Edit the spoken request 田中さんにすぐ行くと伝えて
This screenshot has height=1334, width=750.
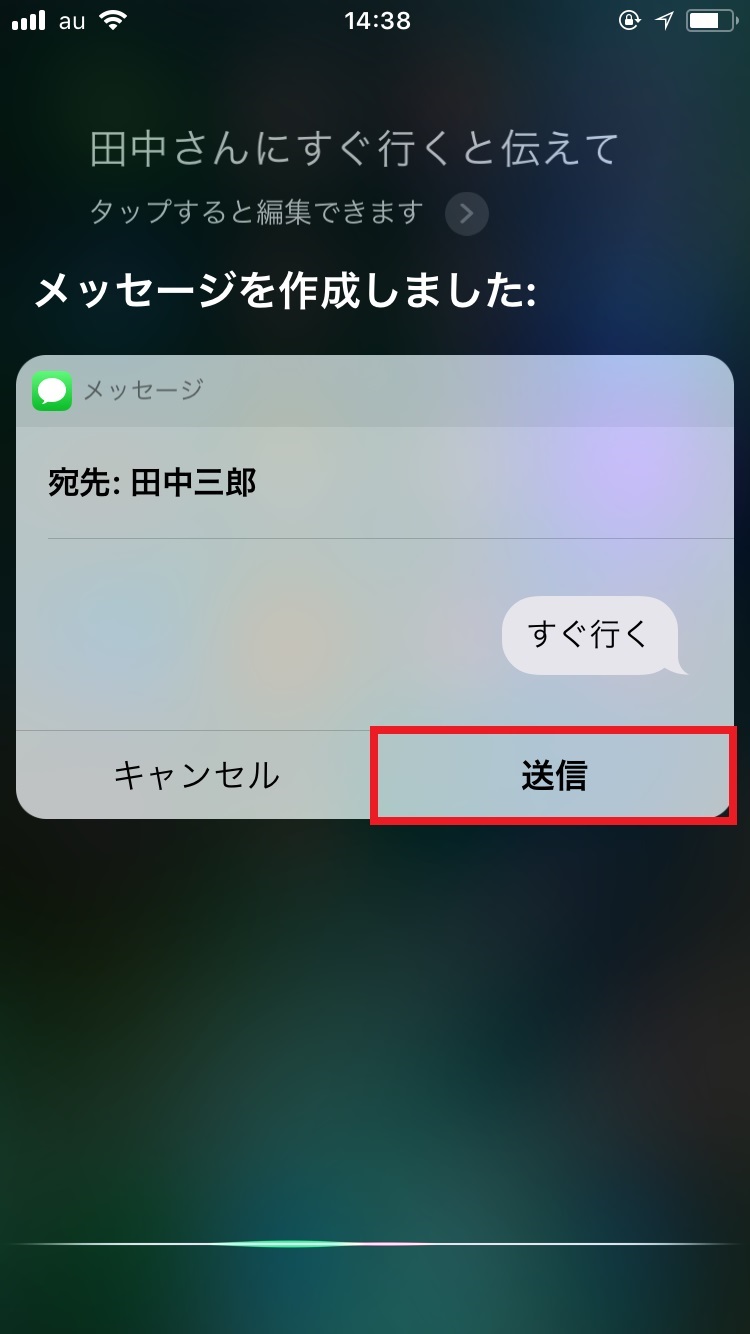point(355,149)
